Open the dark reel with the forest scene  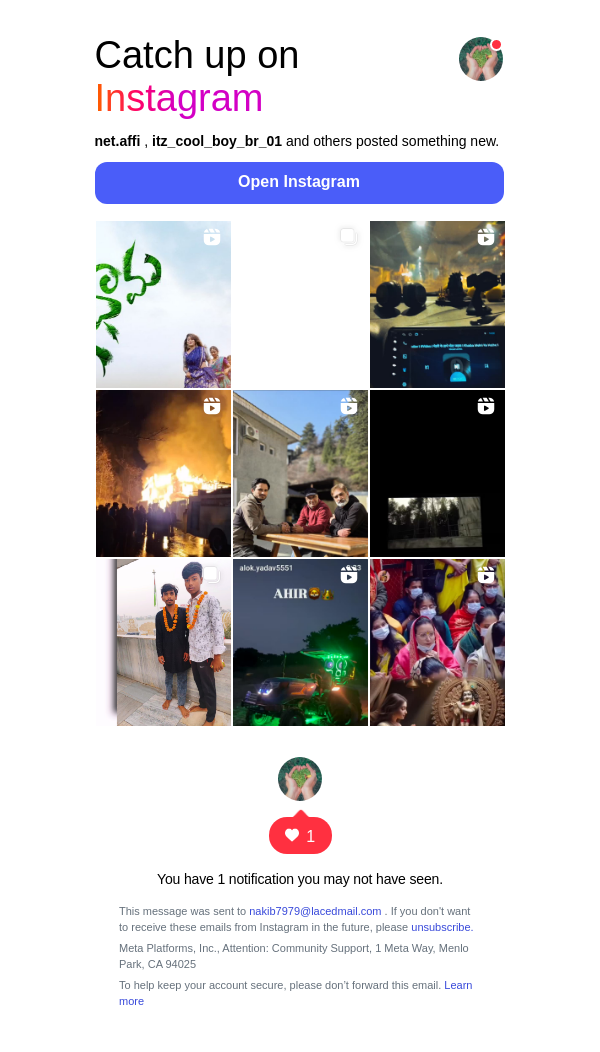click(437, 473)
